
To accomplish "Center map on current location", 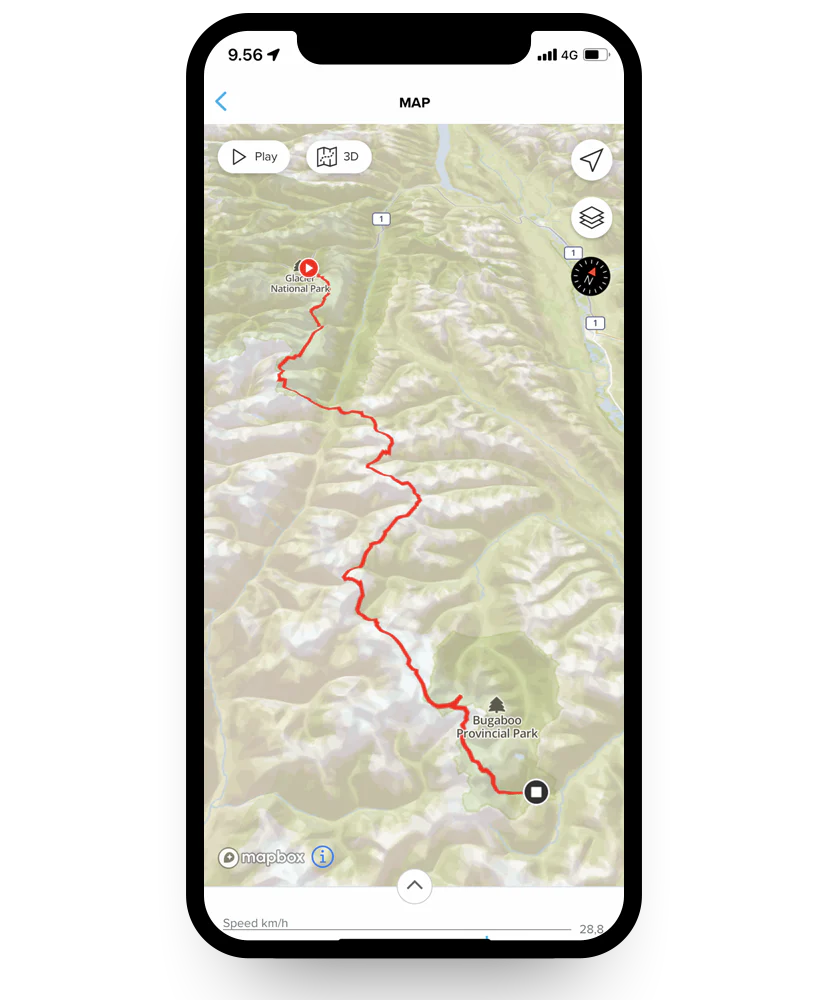I will click(592, 160).
